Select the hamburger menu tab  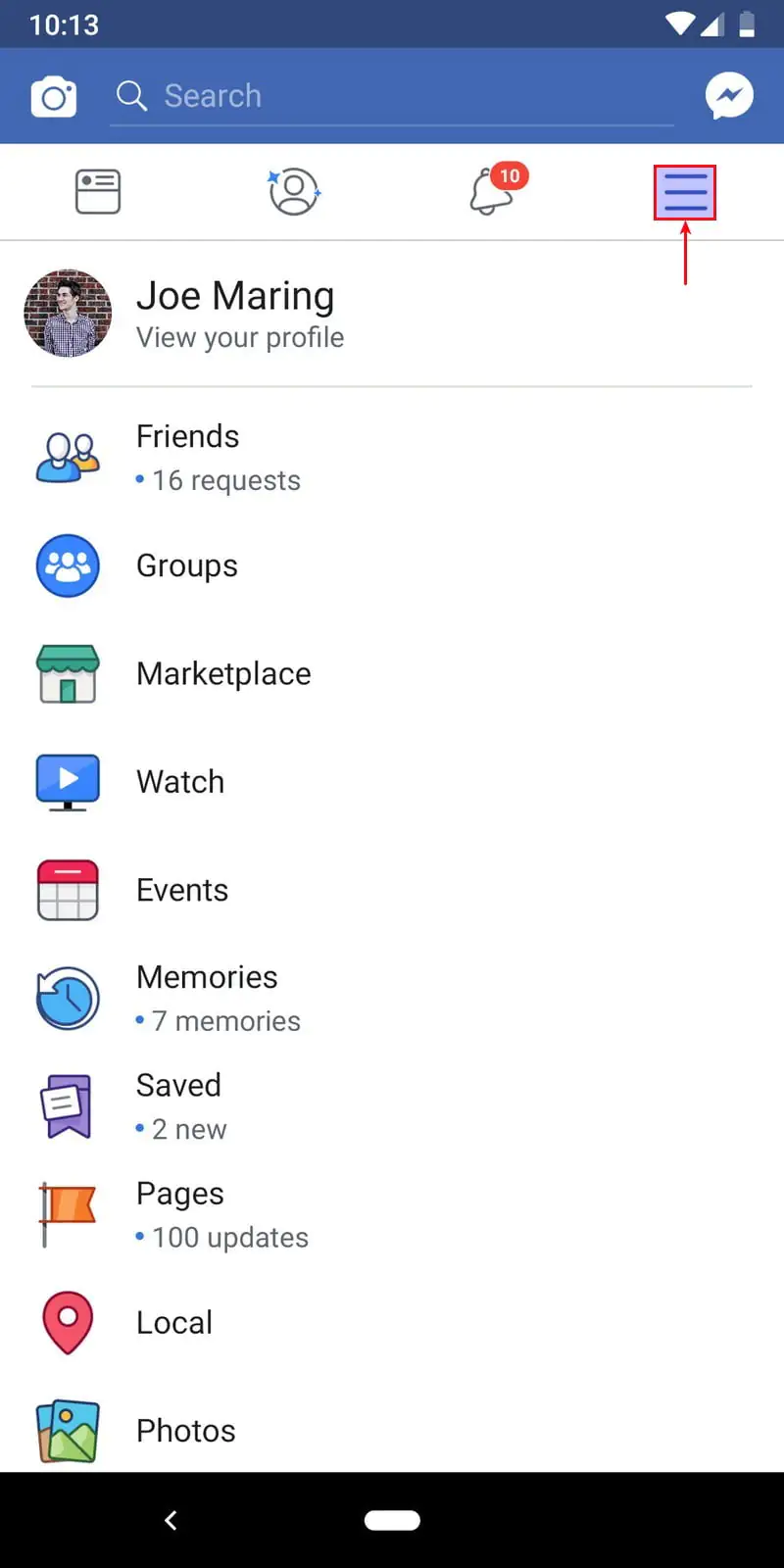685,192
